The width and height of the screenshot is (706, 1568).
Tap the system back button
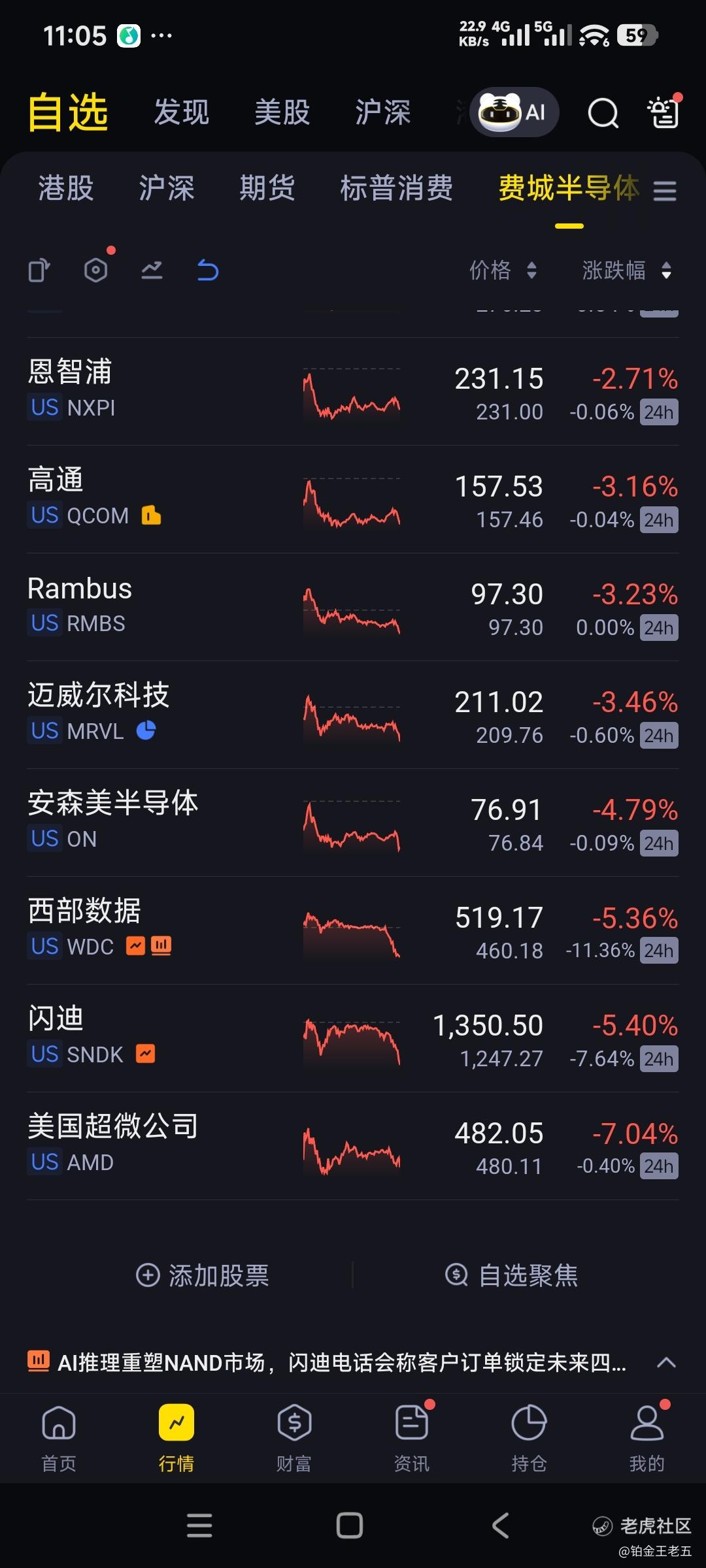[x=500, y=1526]
